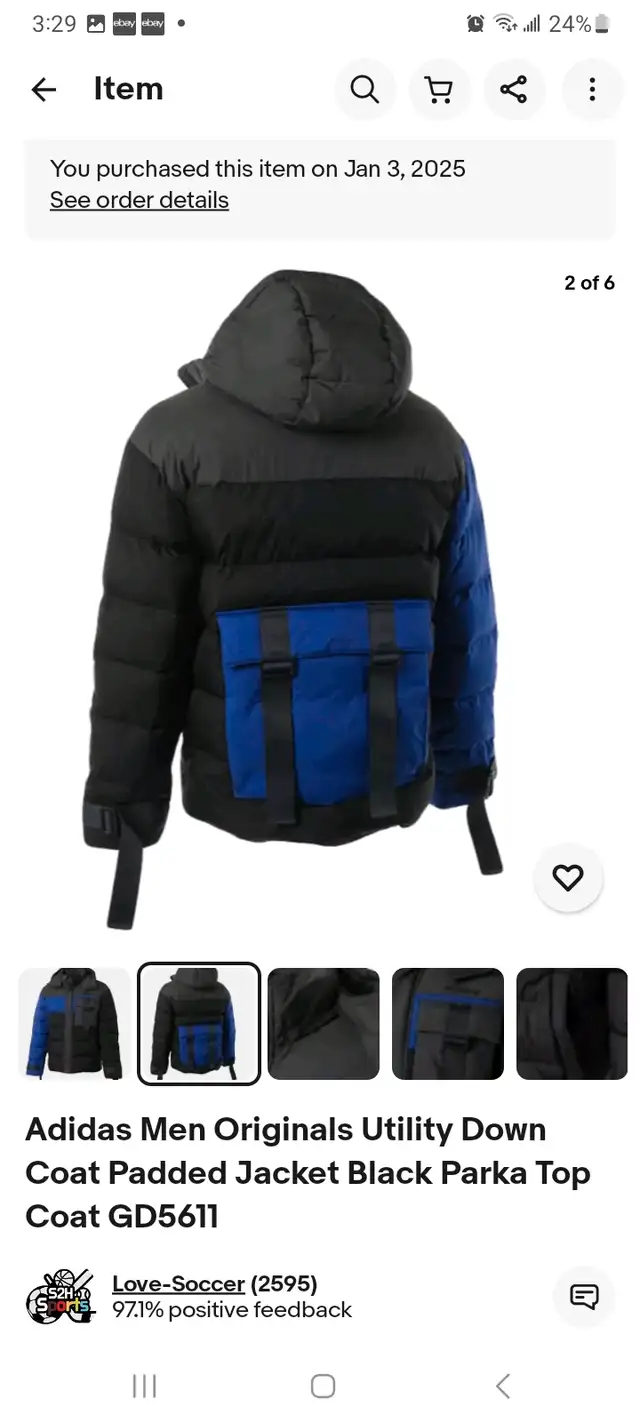Share this item listing
This screenshot has width=640, height=1422.
(514, 90)
